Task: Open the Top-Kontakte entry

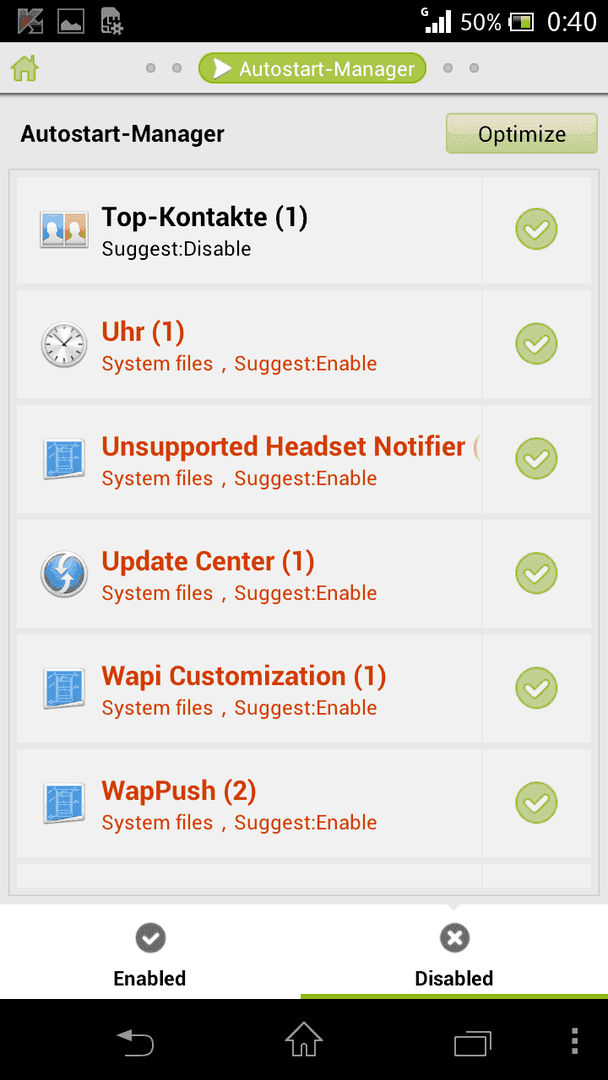Action: (x=249, y=229)
